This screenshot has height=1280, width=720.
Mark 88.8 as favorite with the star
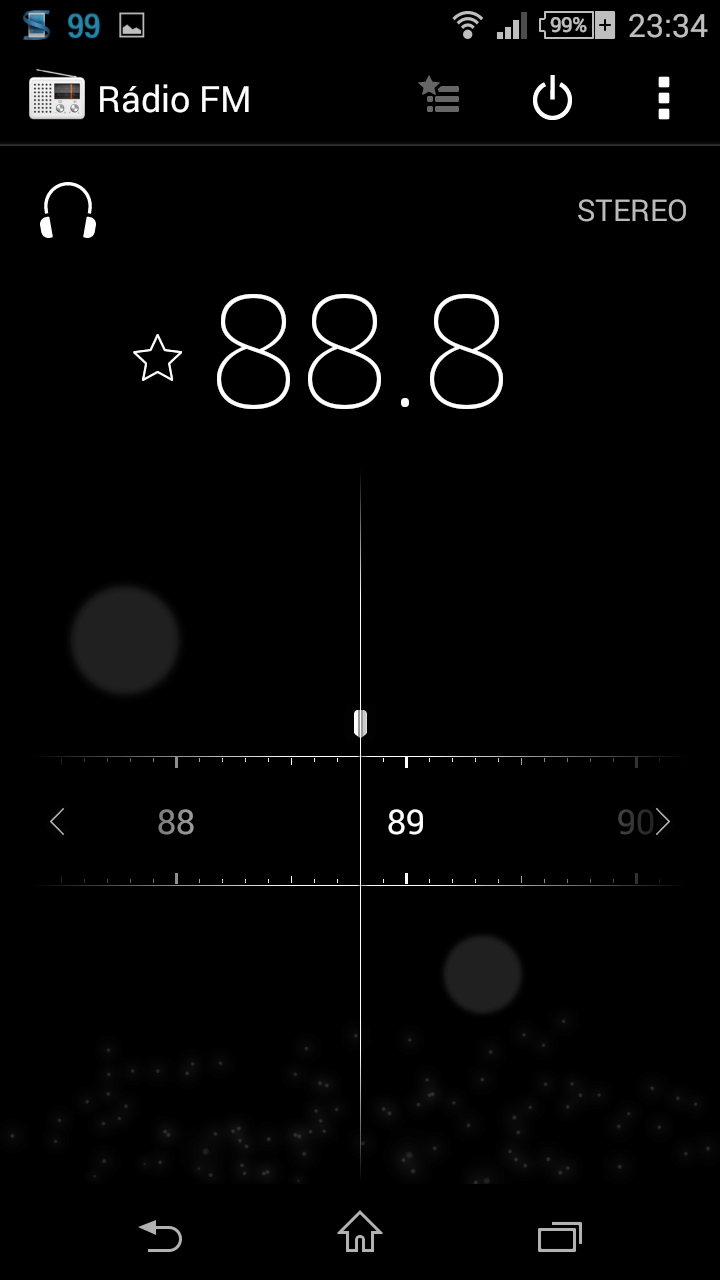[x=158, y=358]
